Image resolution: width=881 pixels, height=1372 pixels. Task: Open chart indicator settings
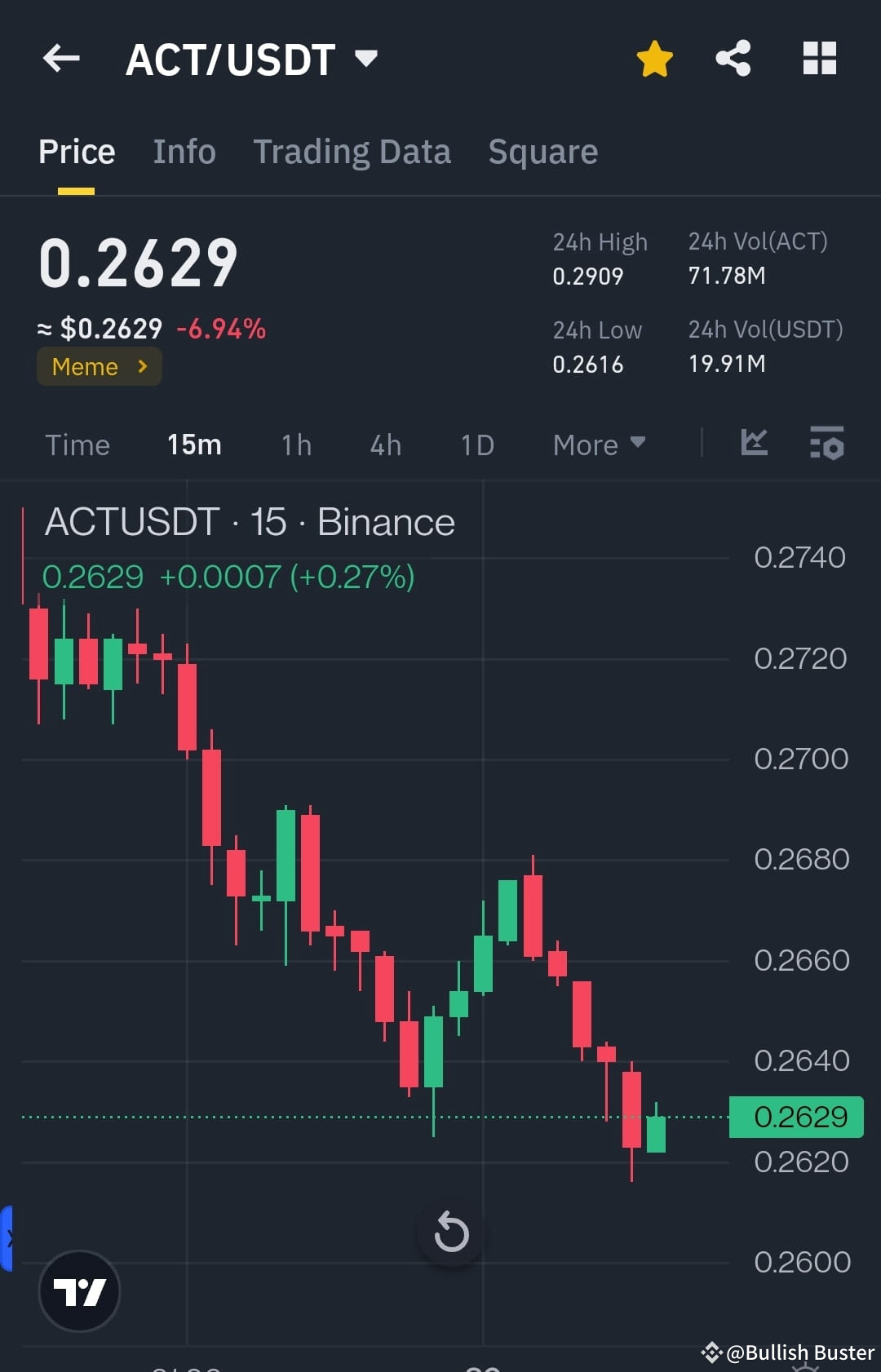pyautogui.click(x=826, y=444)
